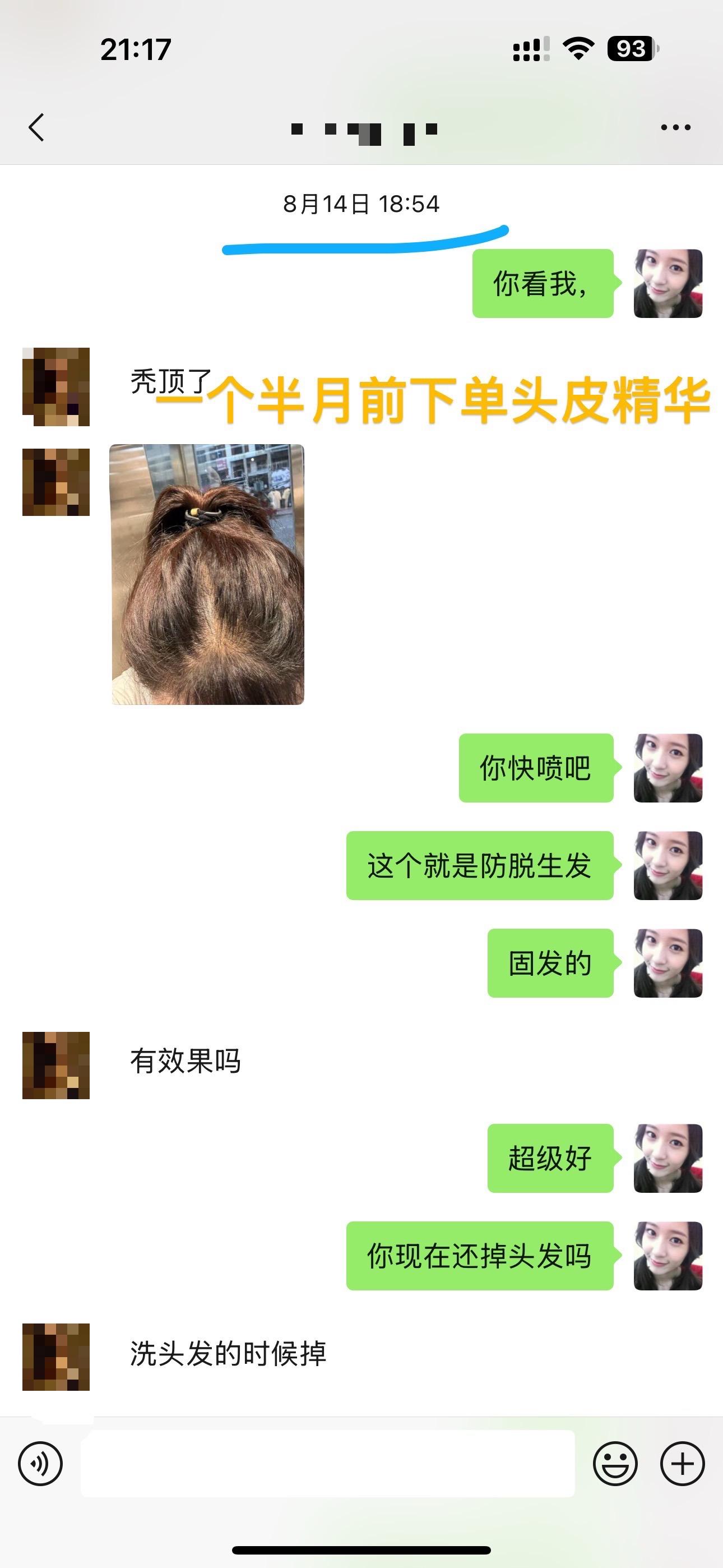This screenshot has height=1568, width=723.
Task: Focus the message text field
Action: 327,1463
